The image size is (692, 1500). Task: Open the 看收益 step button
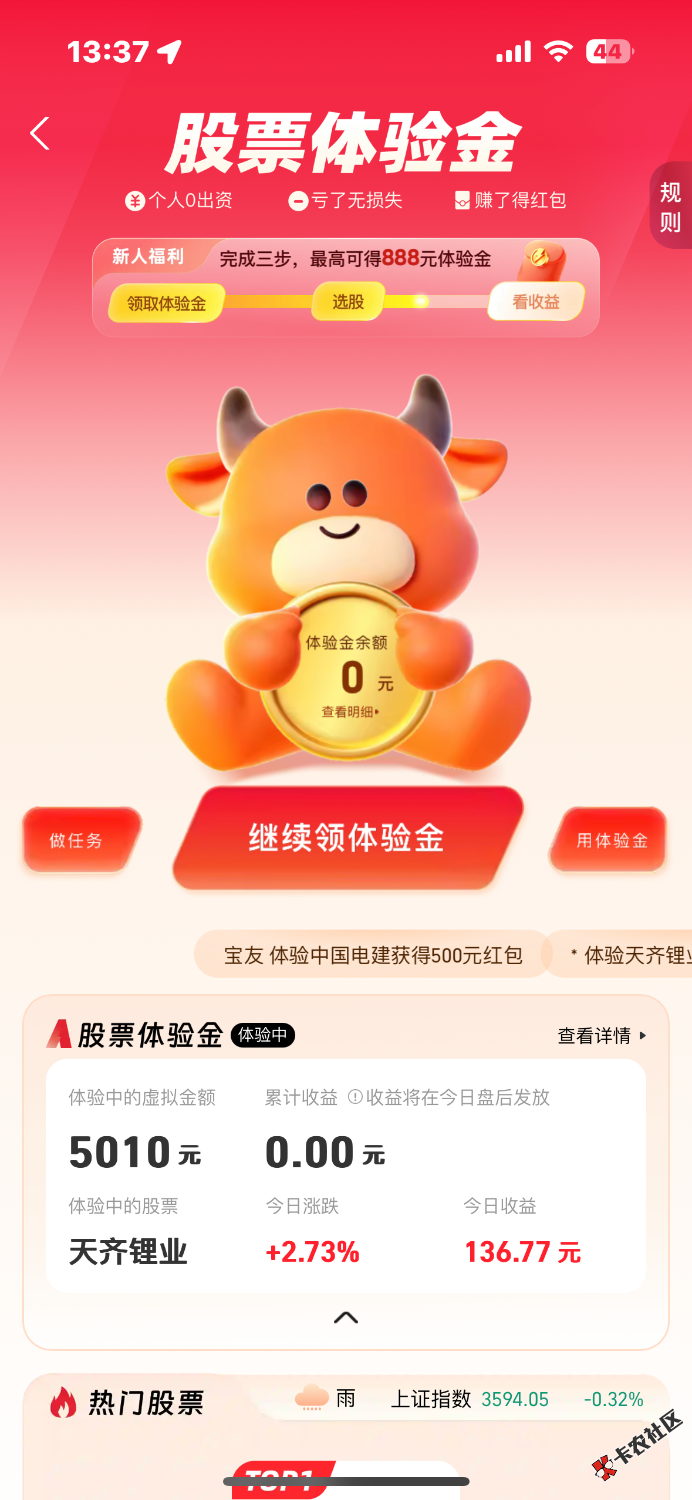coord(536,301)
